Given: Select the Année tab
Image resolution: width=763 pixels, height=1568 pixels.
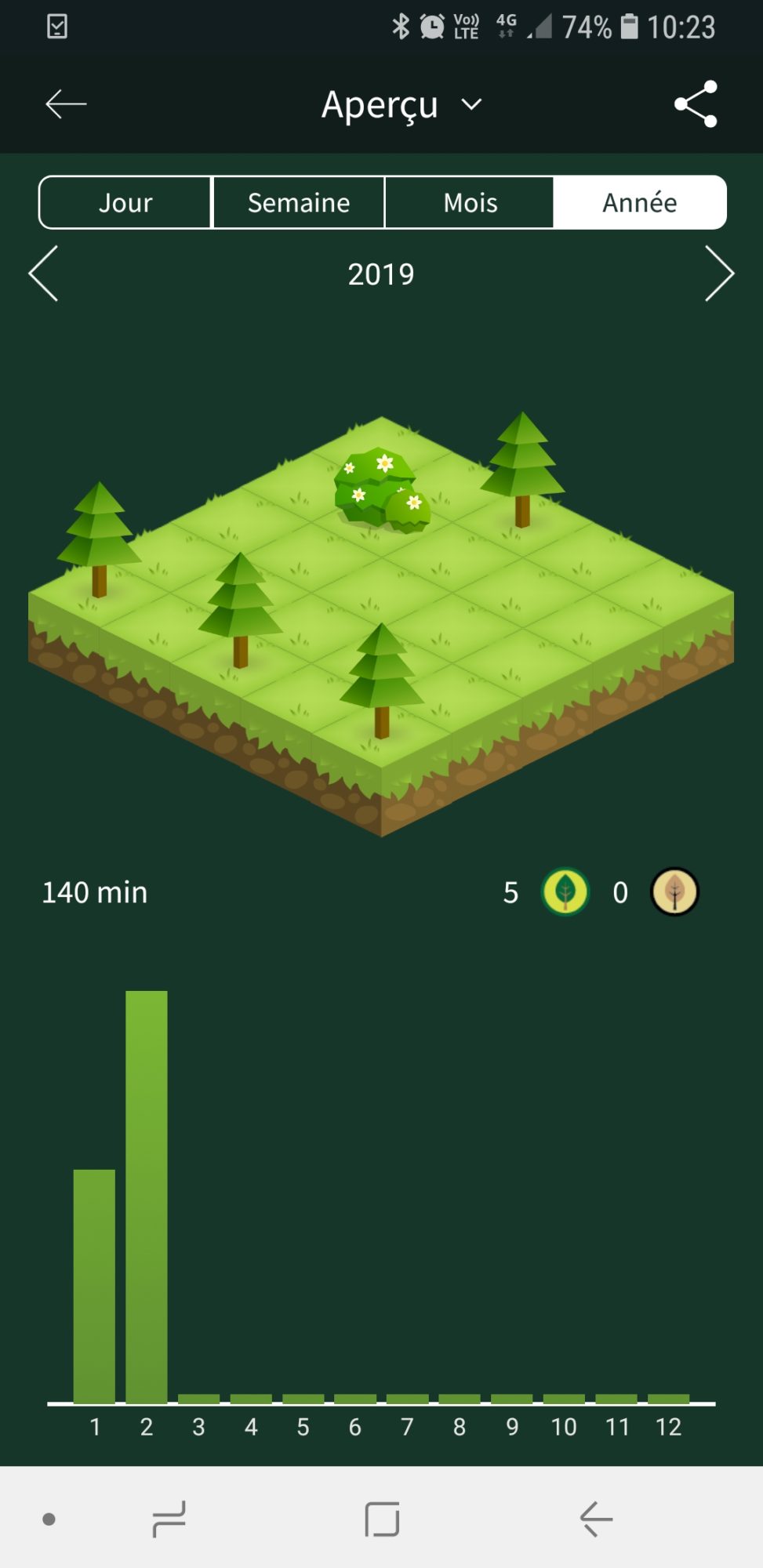Looking at the screenshot, I should [x=639, y=203].
